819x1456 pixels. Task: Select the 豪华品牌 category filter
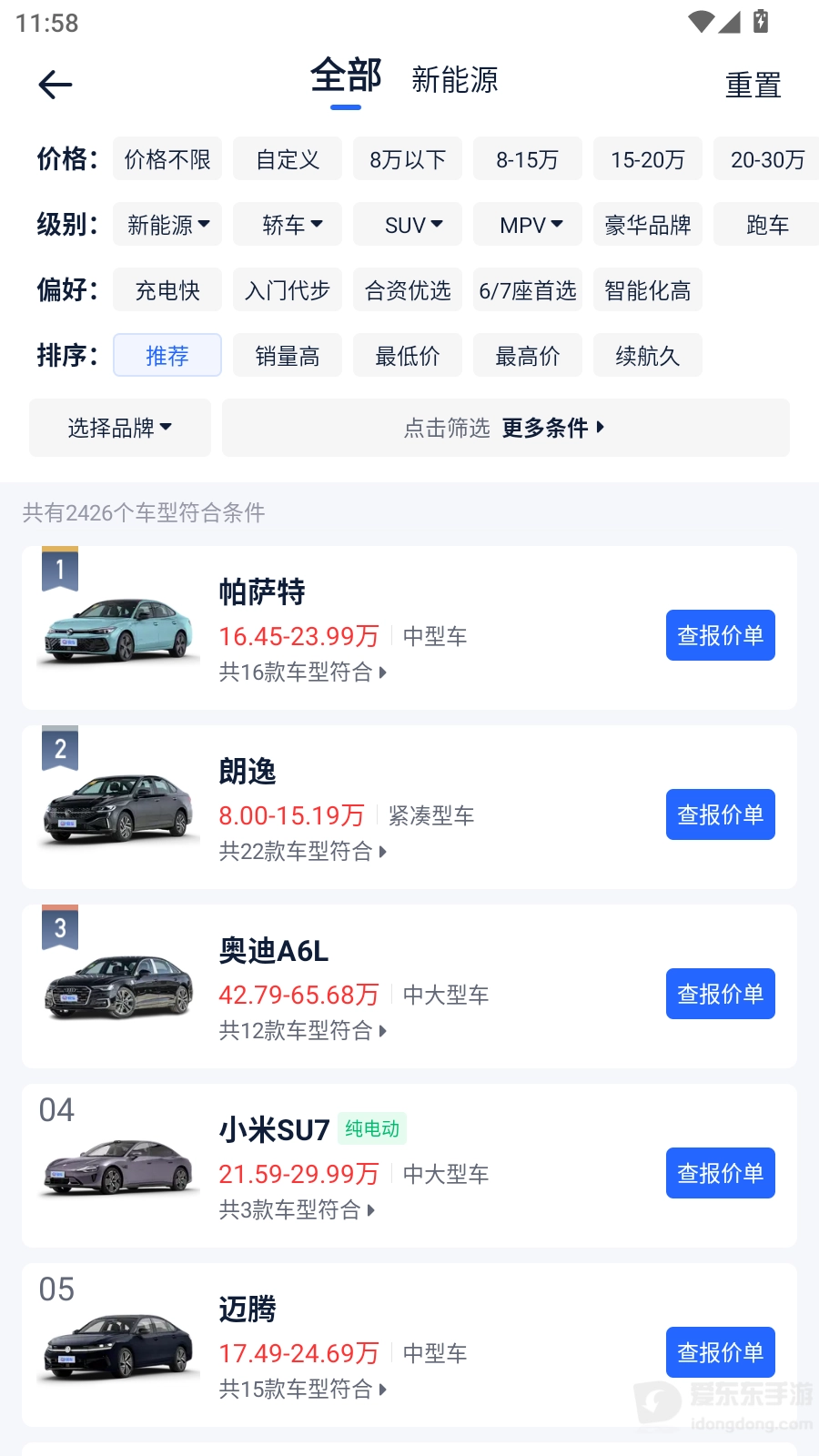(x=647, y=224)
